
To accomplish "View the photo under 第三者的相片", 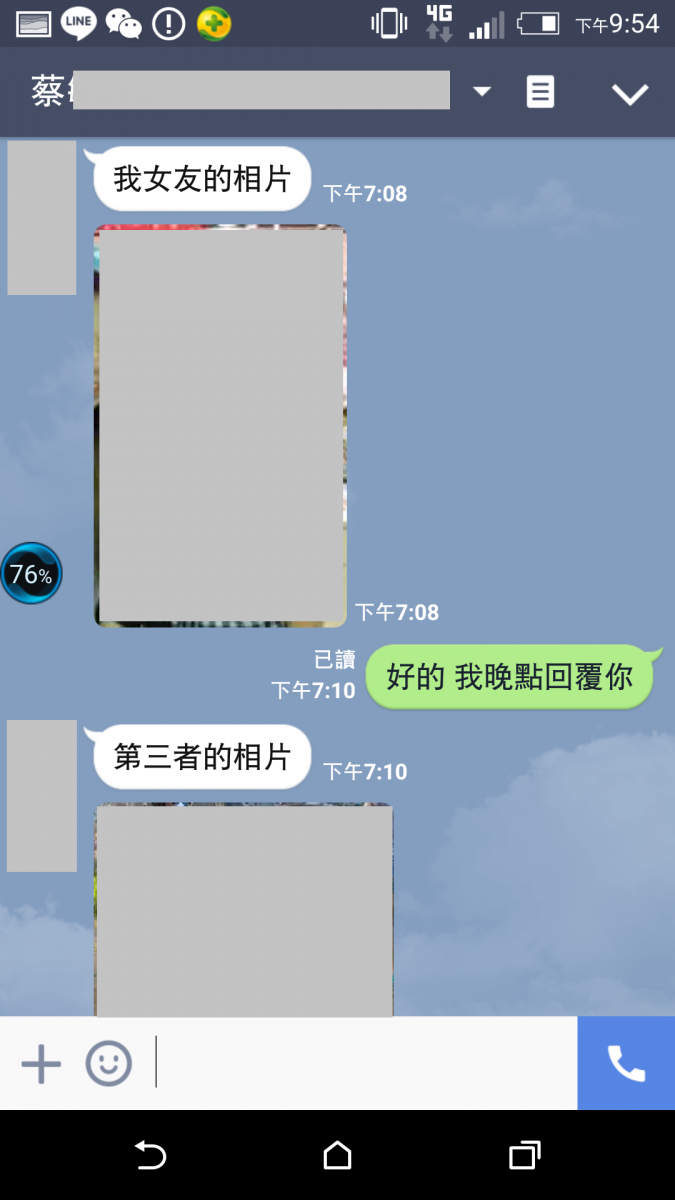I will pos(244,910).
